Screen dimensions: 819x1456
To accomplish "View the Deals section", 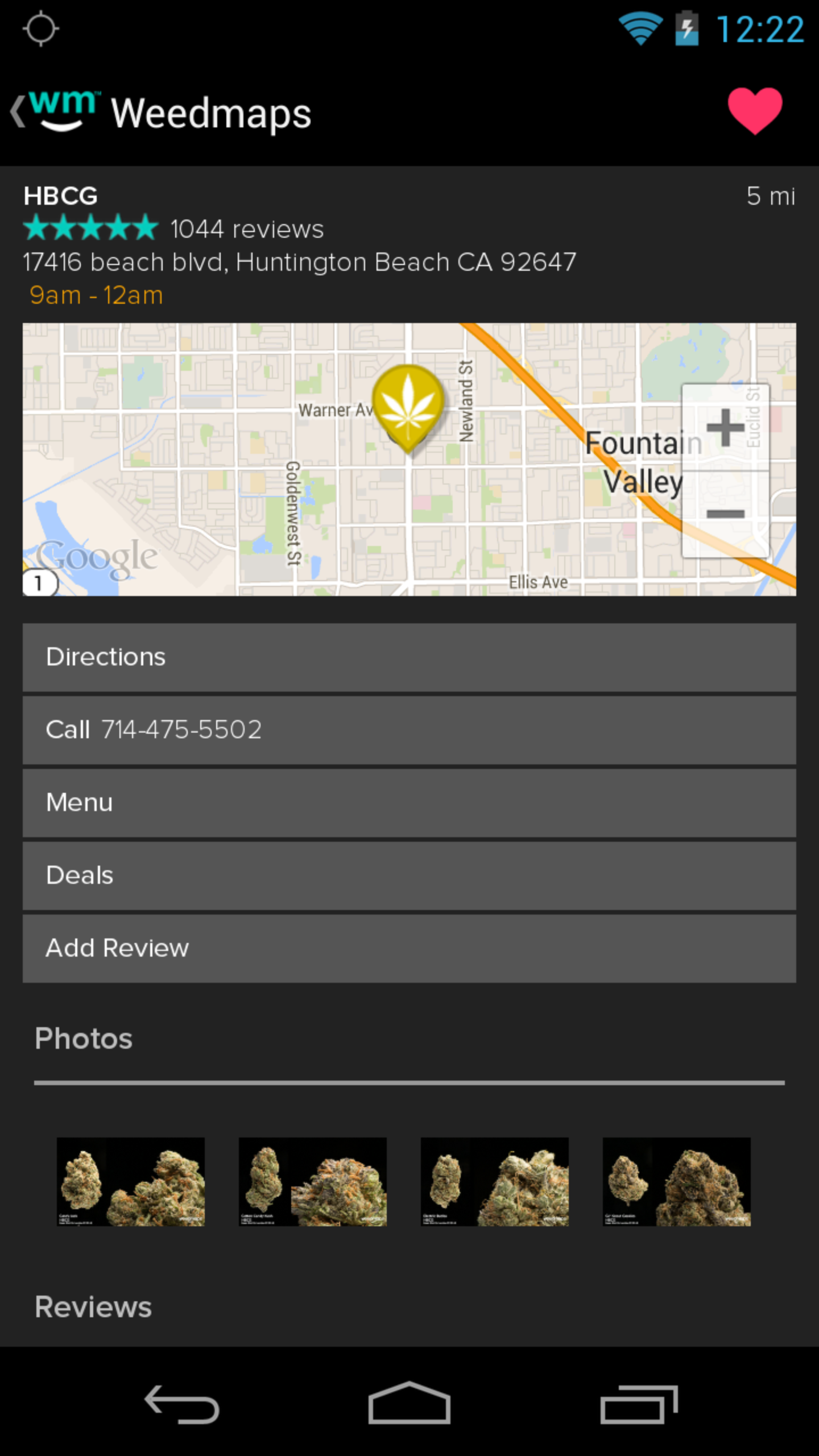I will [x=409, y=876].
